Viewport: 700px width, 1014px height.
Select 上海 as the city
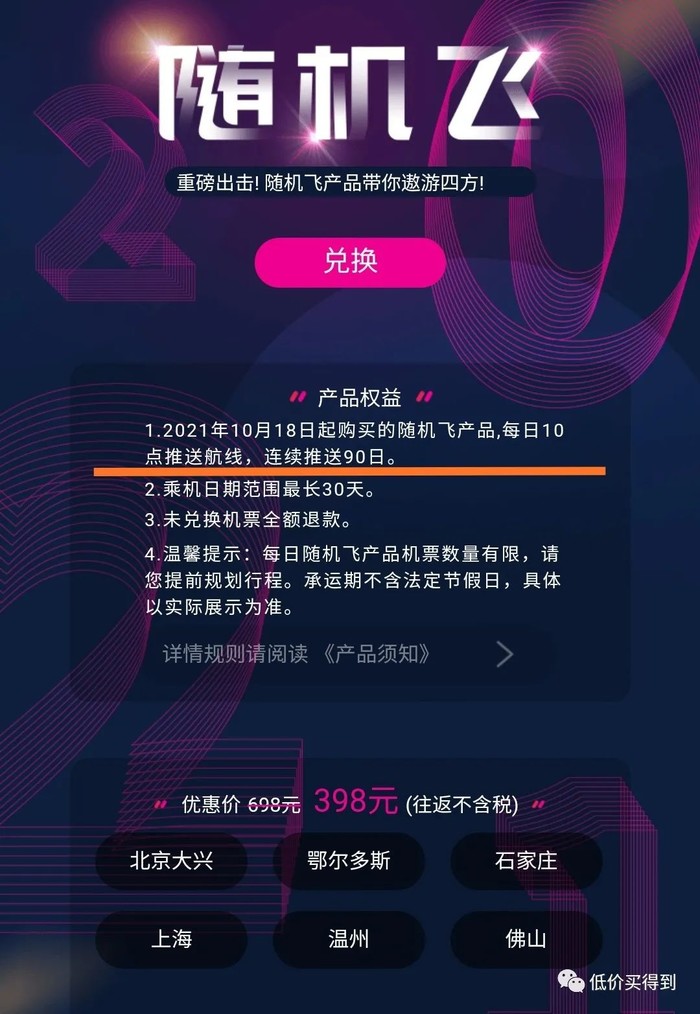click(x=172, y=939)
